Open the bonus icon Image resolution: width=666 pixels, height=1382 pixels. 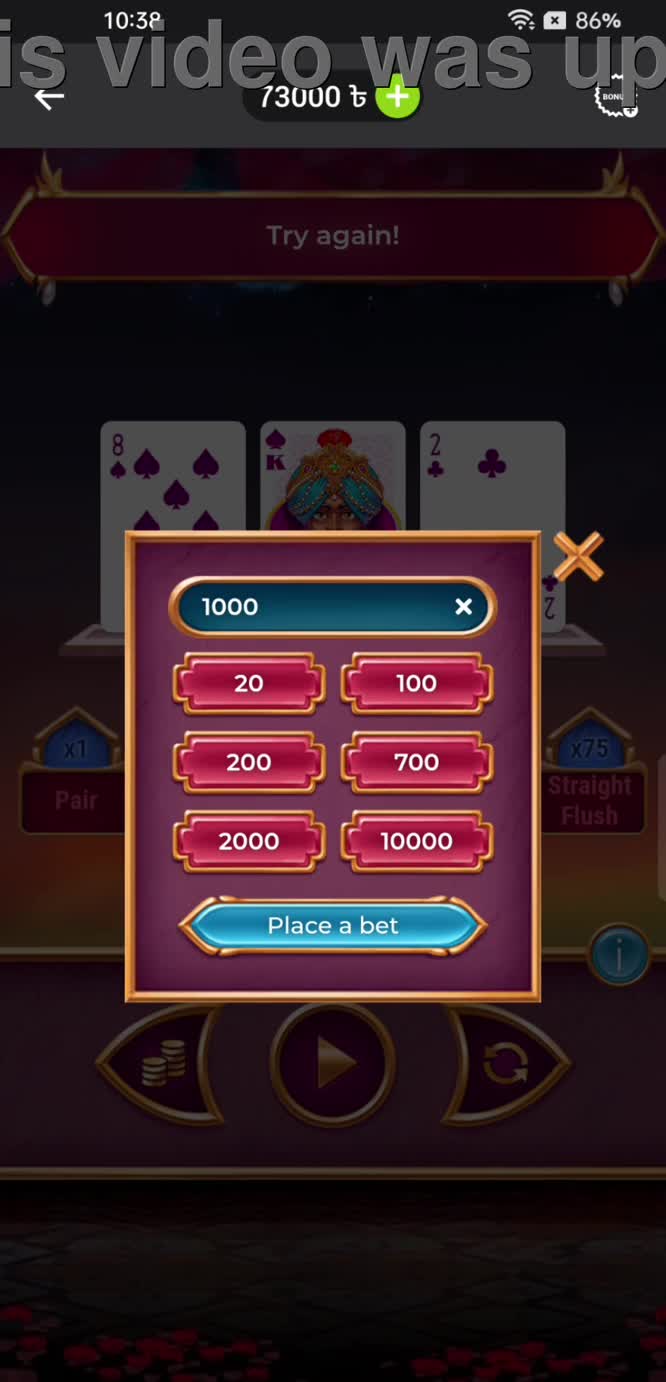(617, 97)
